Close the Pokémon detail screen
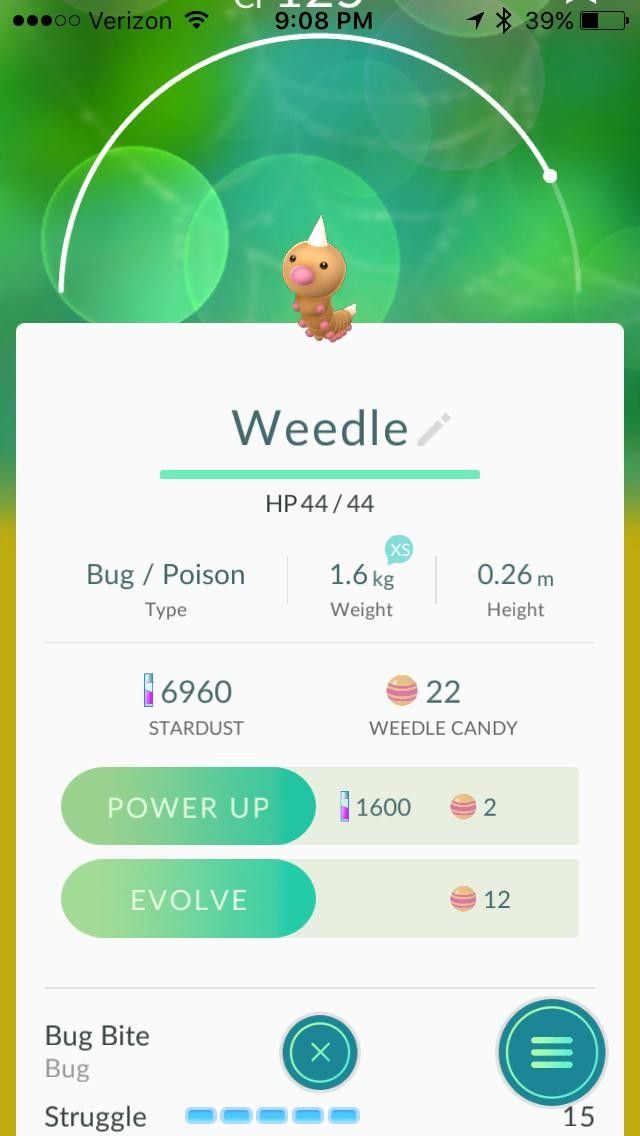640x1136 pixels. pyautogui.click(x=320, y=1052)
